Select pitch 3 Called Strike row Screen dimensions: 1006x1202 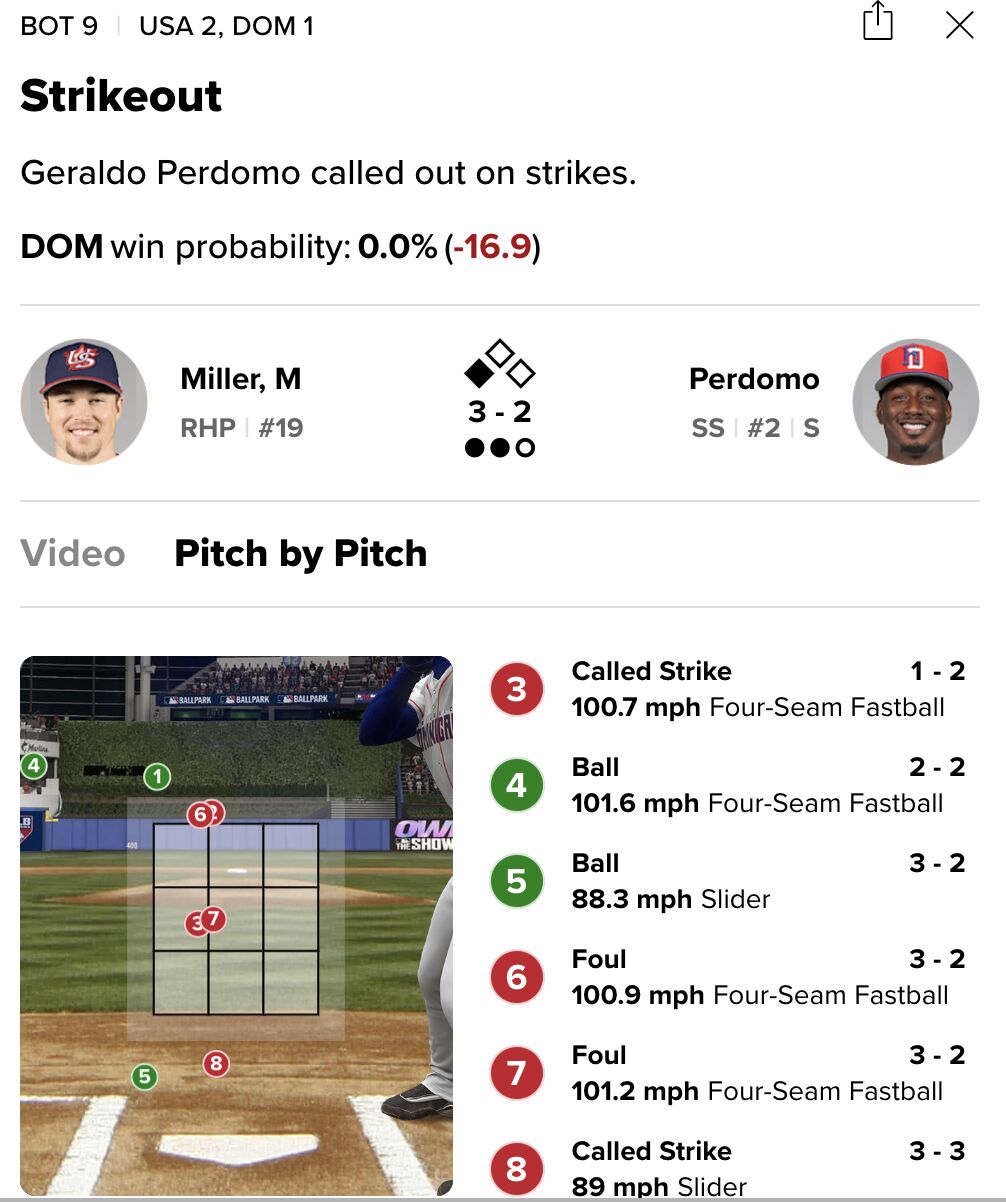(x=730, y=689)
